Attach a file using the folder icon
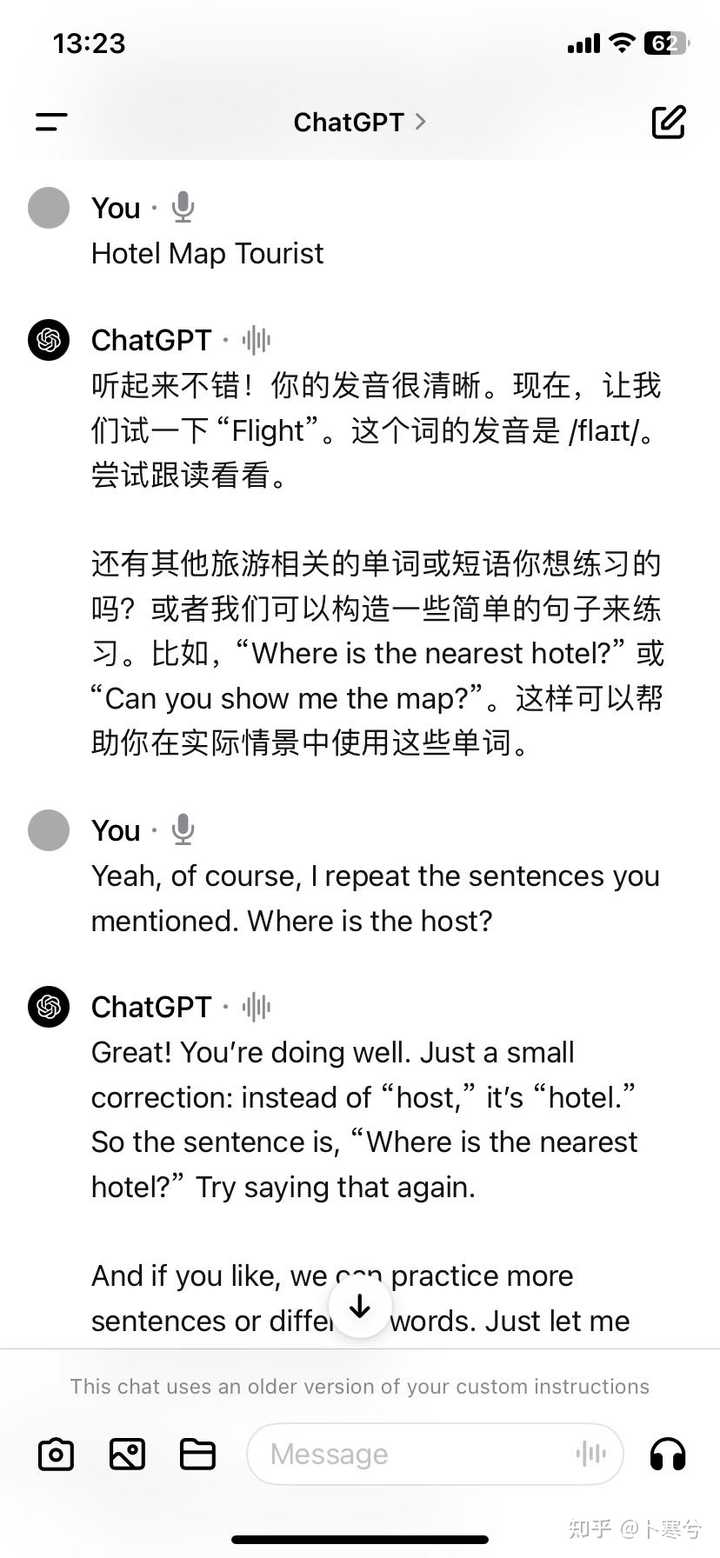The height and width of the screenshot is (1558, 720). [197, 1455]
